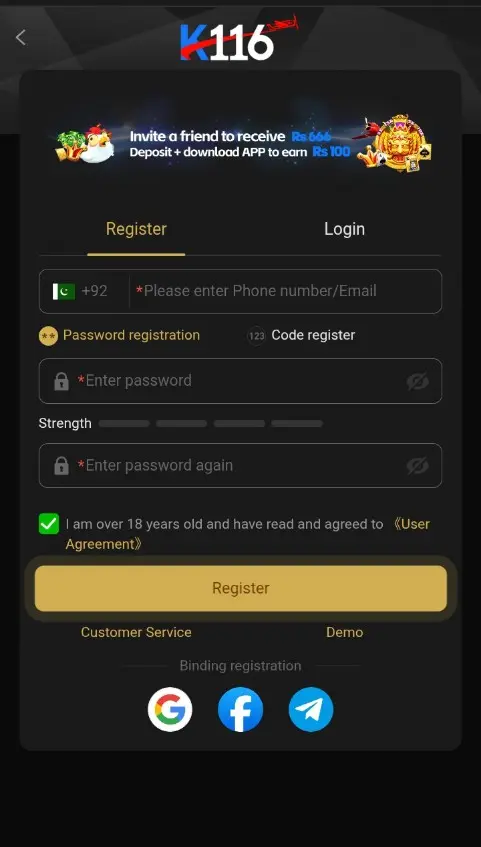Open the +92 country code picker
481x847 pixels.
coord(80,291)
